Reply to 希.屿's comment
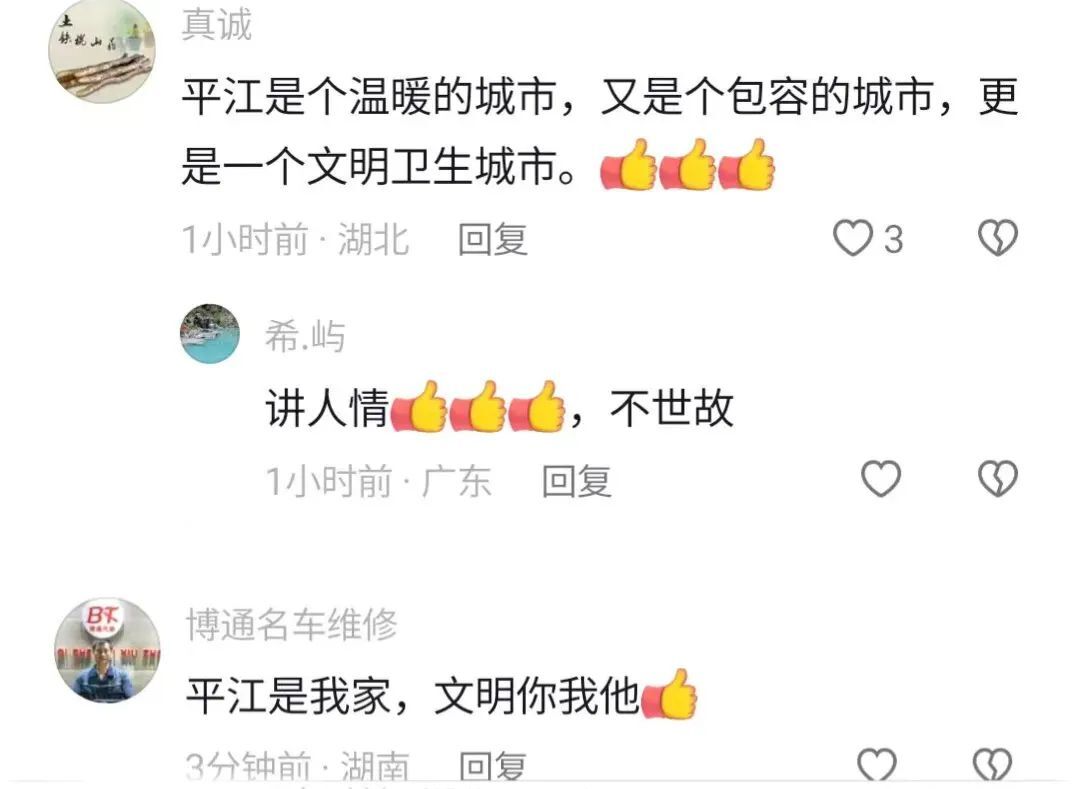This screenshot has width=1079, height=789. (576, 482)
